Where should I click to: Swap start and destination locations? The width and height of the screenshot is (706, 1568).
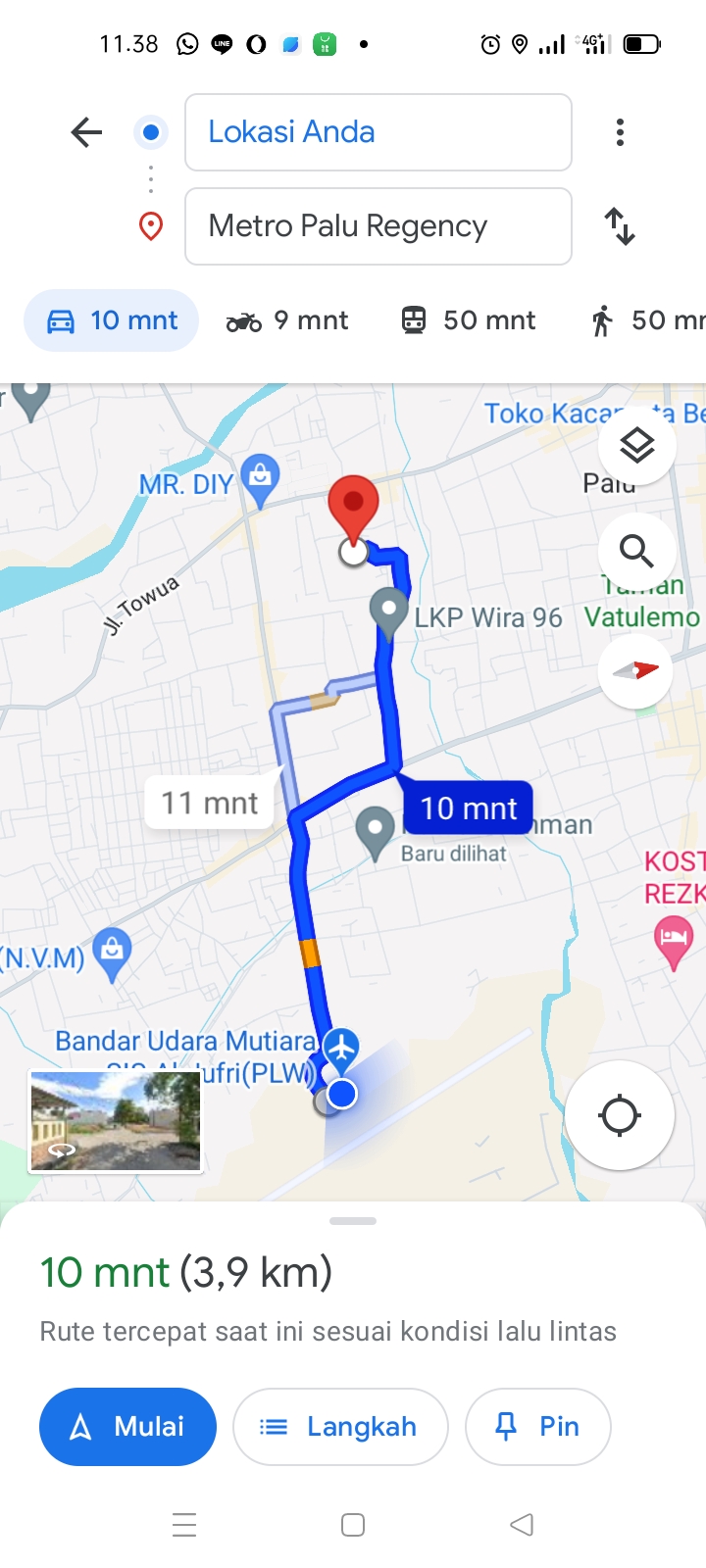(620, 226)
